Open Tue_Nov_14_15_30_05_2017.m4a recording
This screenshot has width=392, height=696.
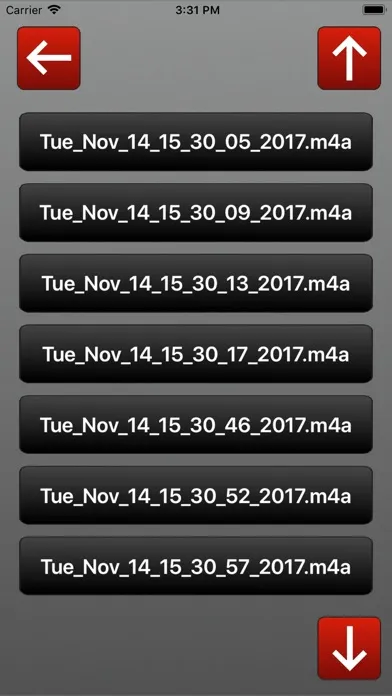(x=196, y=142)
